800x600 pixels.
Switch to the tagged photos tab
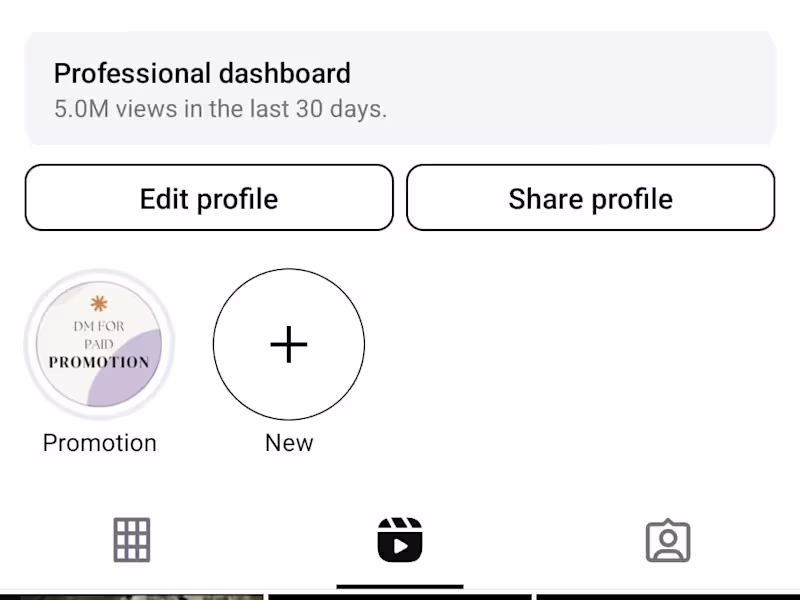point(667,540)
